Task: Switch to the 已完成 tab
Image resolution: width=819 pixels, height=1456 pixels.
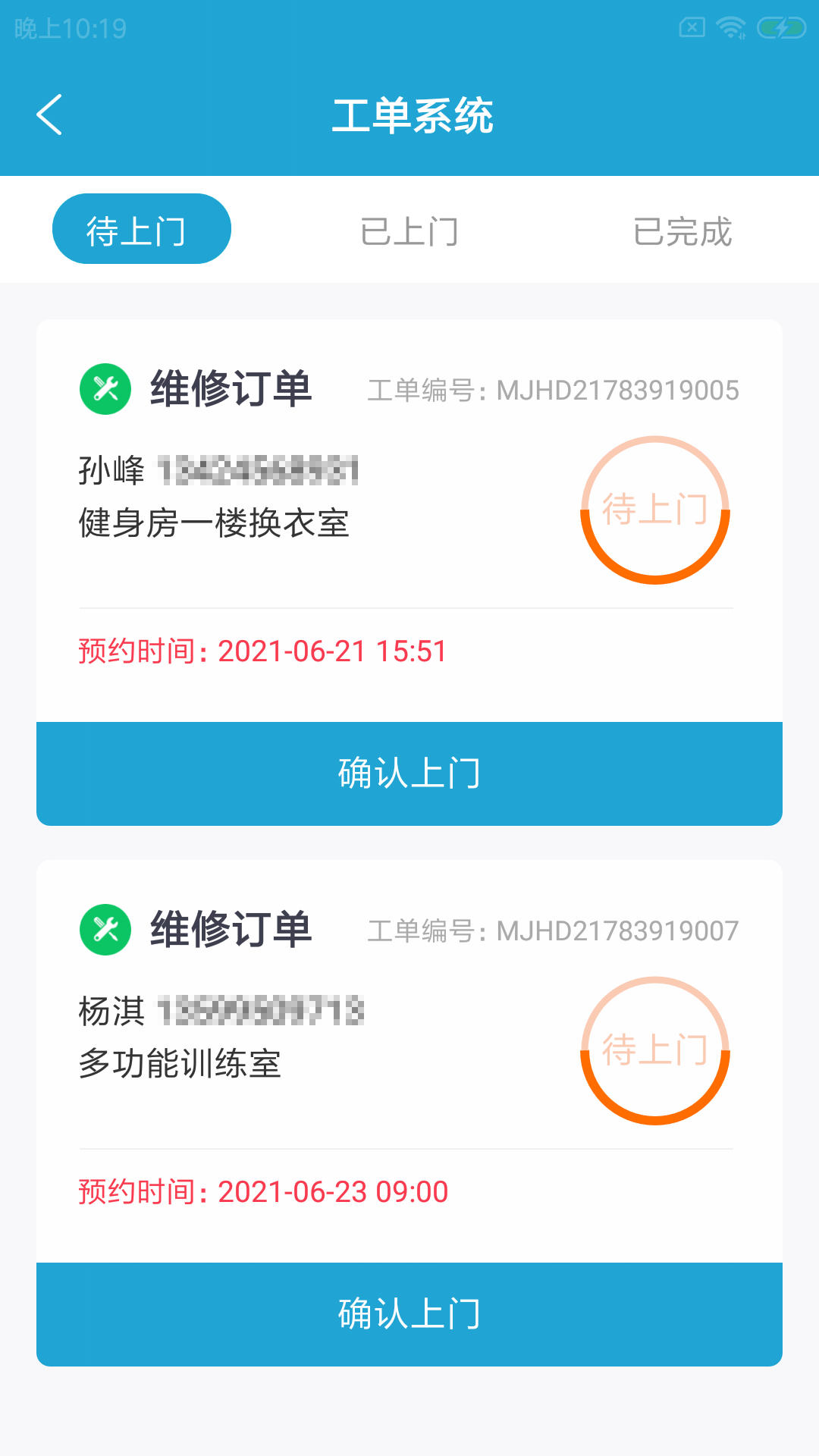Action: pos(684,232)
